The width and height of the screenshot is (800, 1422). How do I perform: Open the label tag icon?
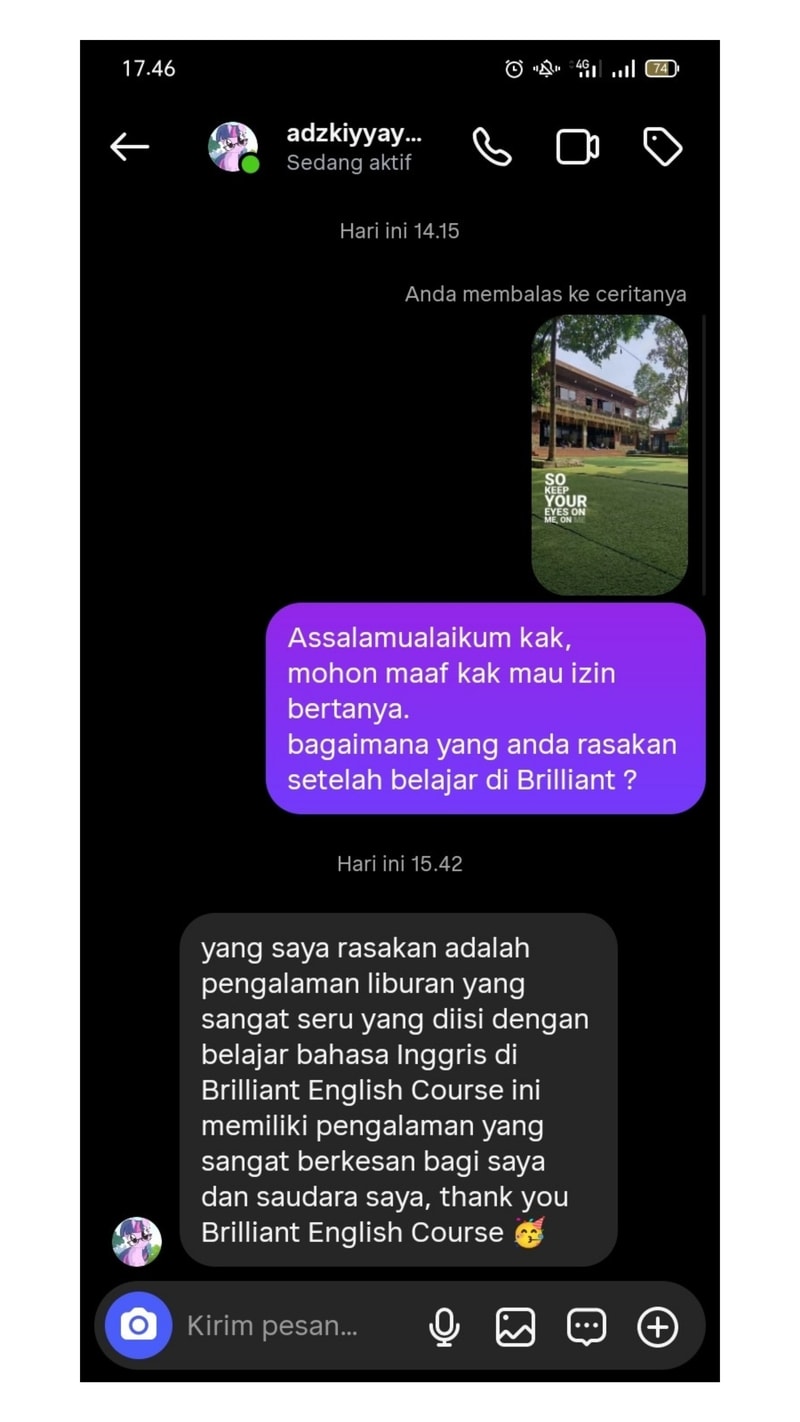pos(662,147)
